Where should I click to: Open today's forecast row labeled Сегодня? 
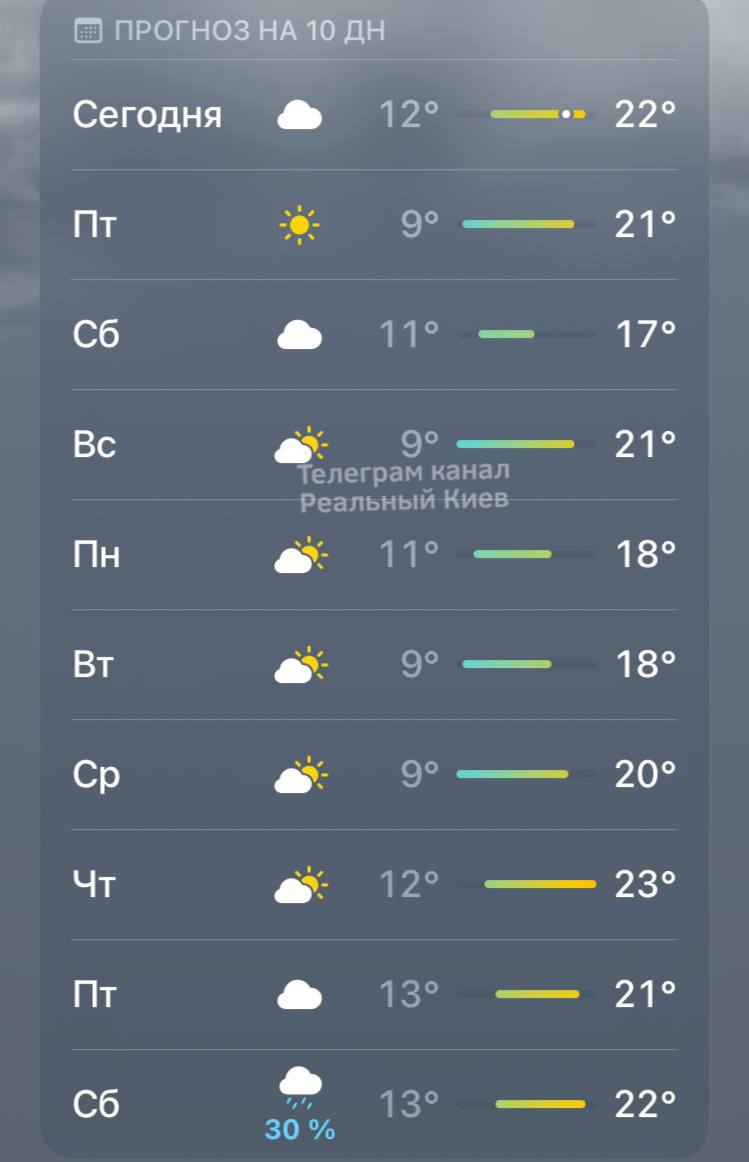(374, 115)
